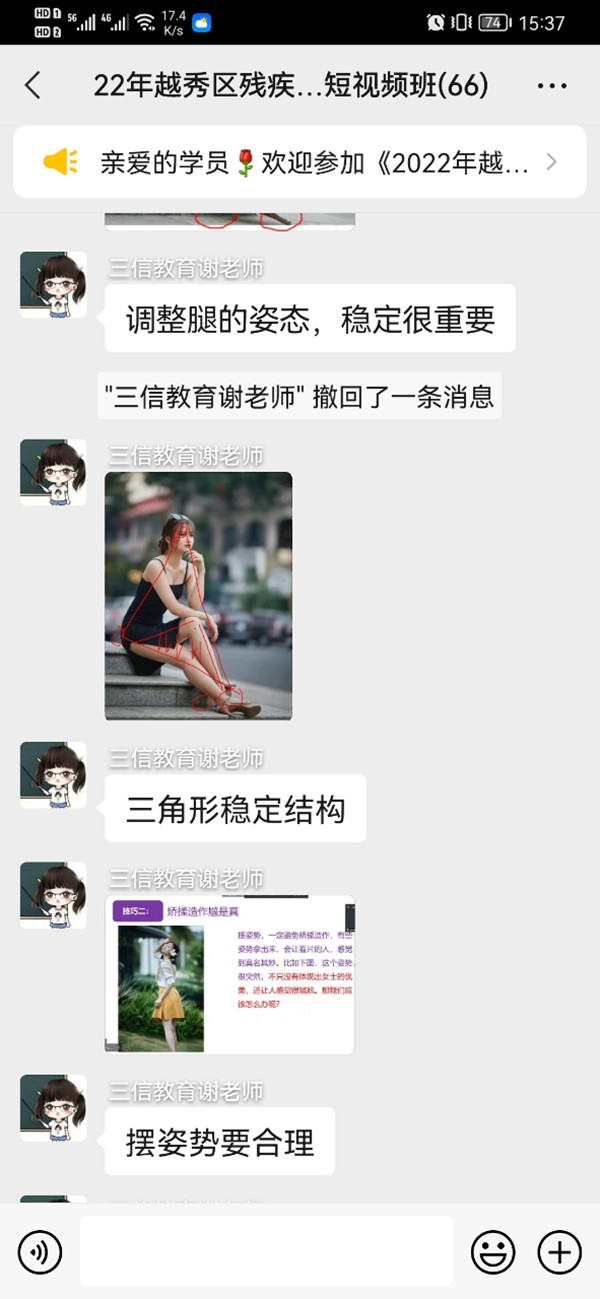Open the chat's three-dot overflow menu
This screenshot has width=600, height=1299.
(552, 86)
